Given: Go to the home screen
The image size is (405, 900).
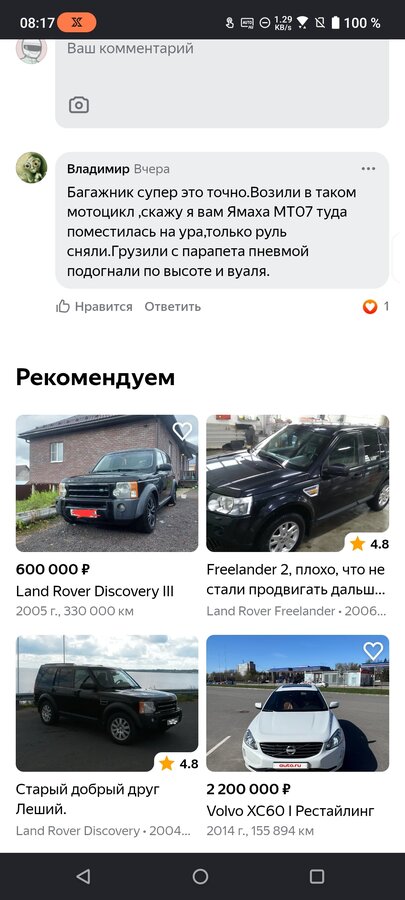Looking at the screenshot, I should click(x=200, y=876).
